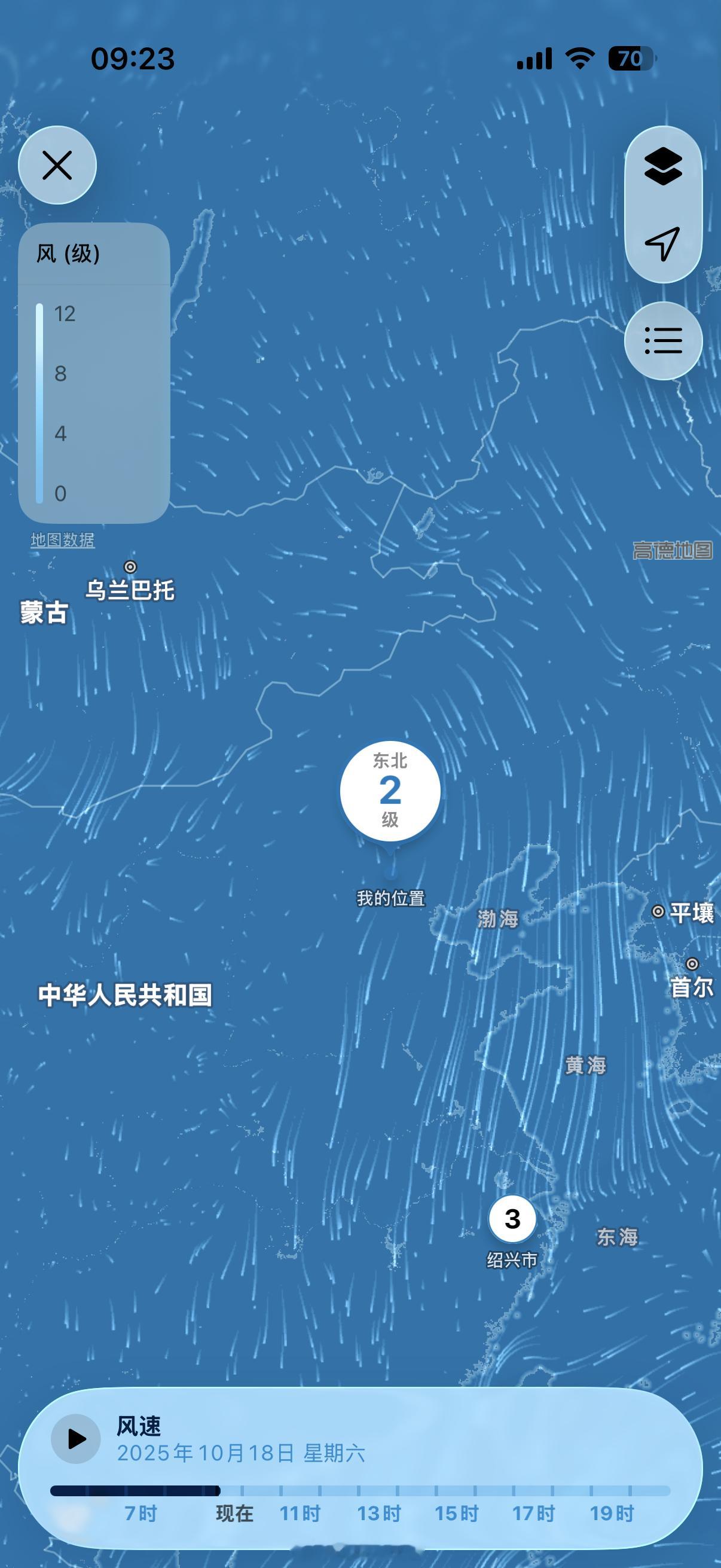Open the locations list
This screenshot has width=721, height=1568.
tap(662, 341)
